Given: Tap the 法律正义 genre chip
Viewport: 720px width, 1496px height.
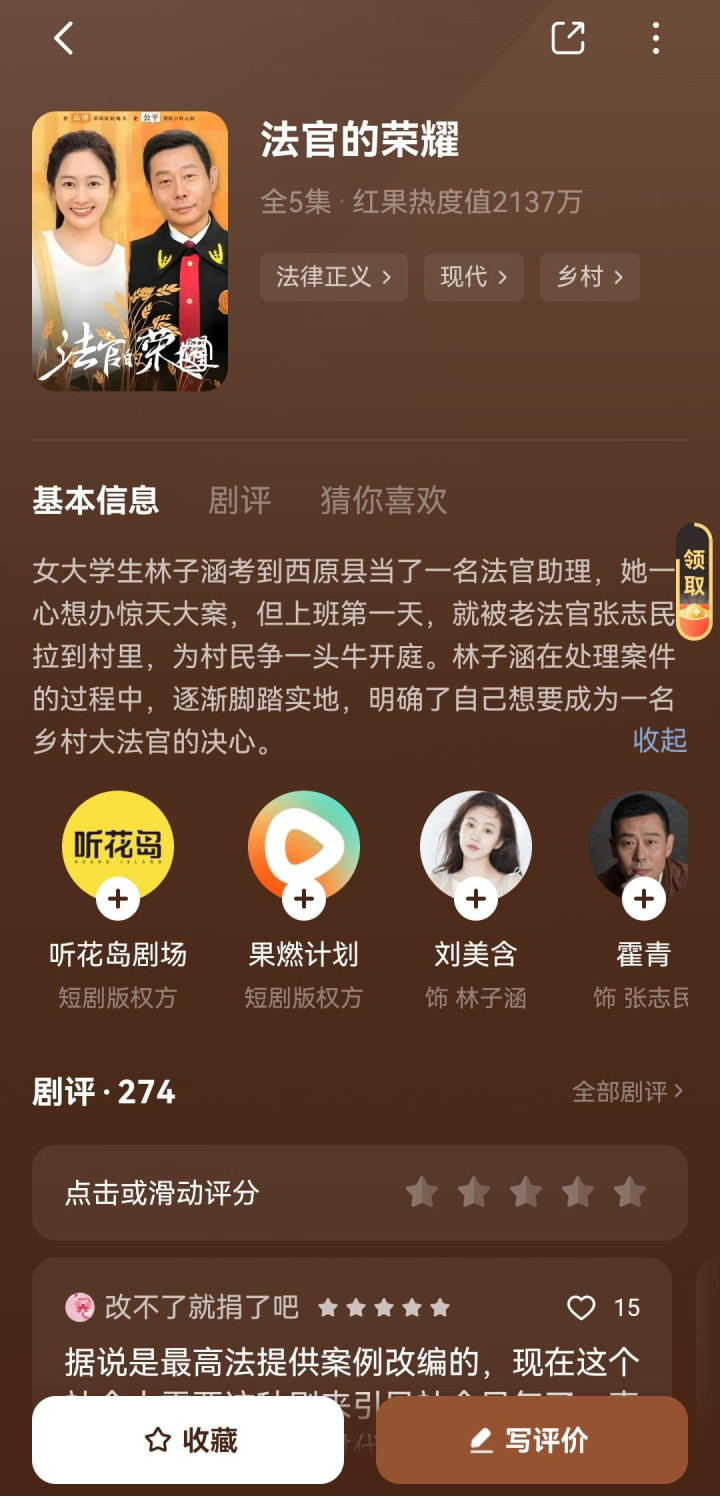Looking at the screenshot, I should [x=333, y=277].
